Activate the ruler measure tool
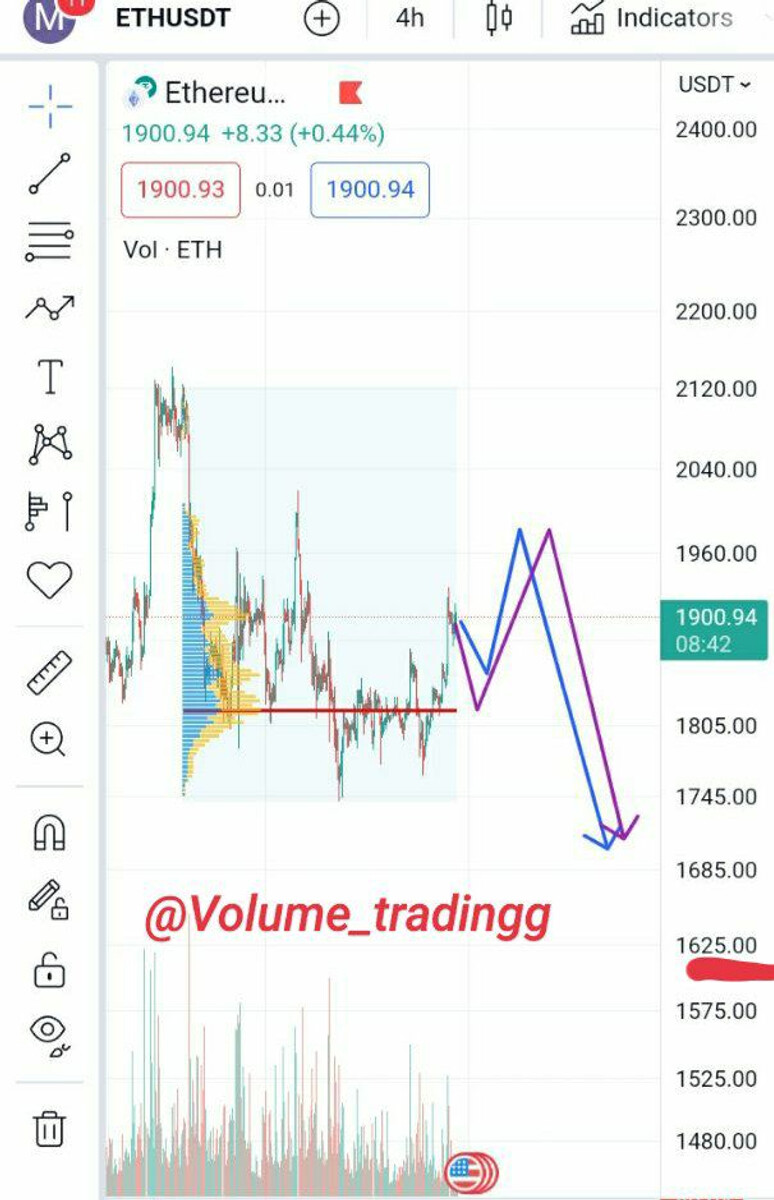 [x=49, y=672]
